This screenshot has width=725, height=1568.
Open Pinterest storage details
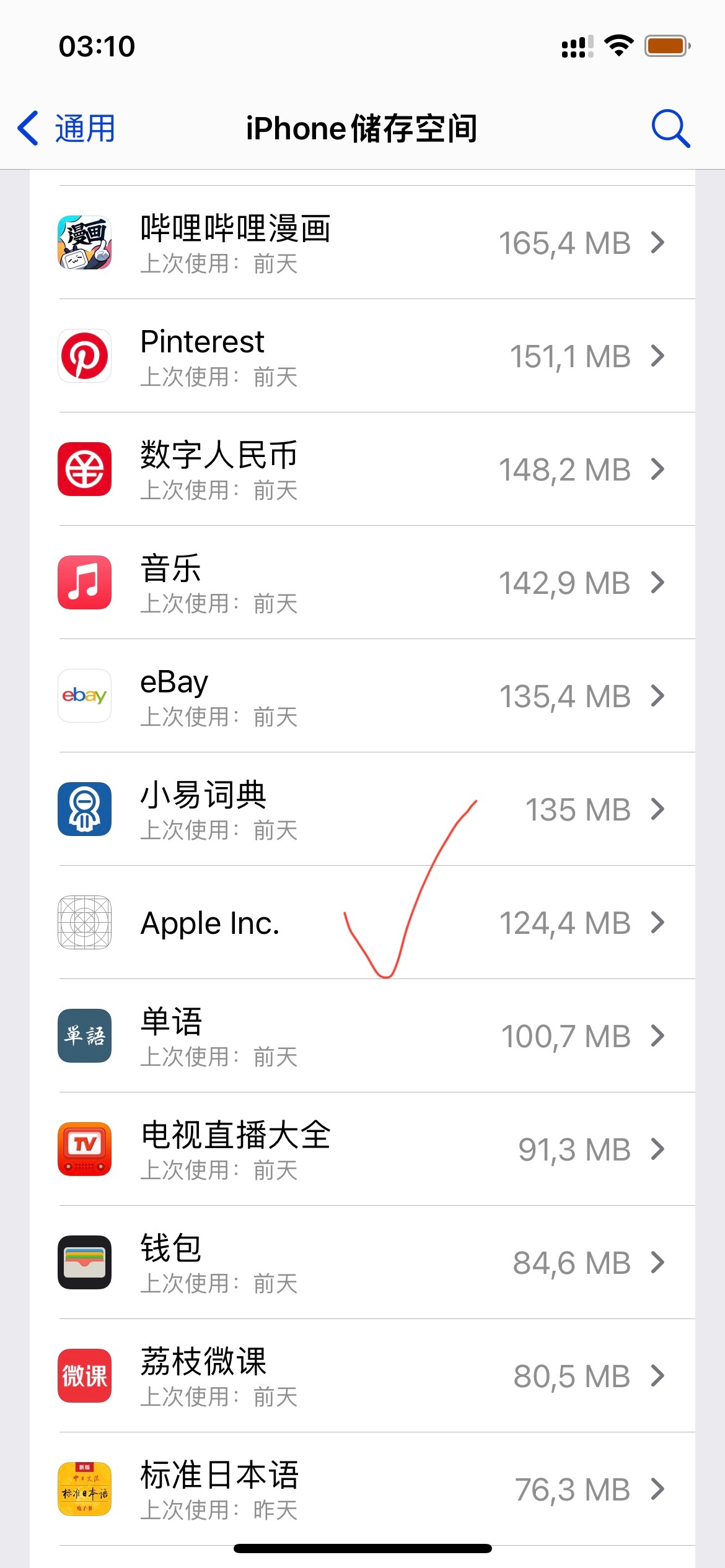(362, 356)
